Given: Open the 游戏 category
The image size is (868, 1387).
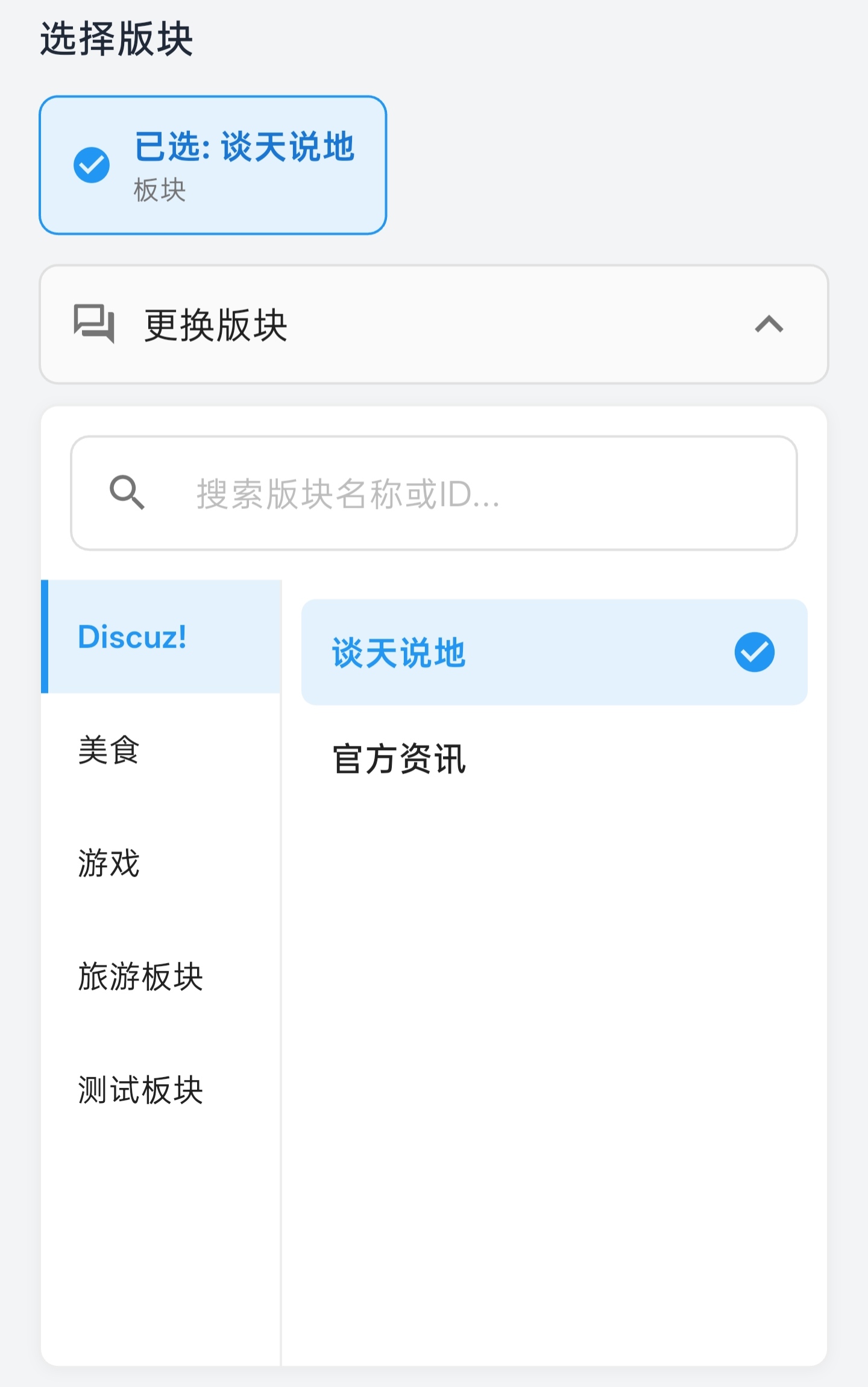Looking at the screenshot, I should pos(160,863).
